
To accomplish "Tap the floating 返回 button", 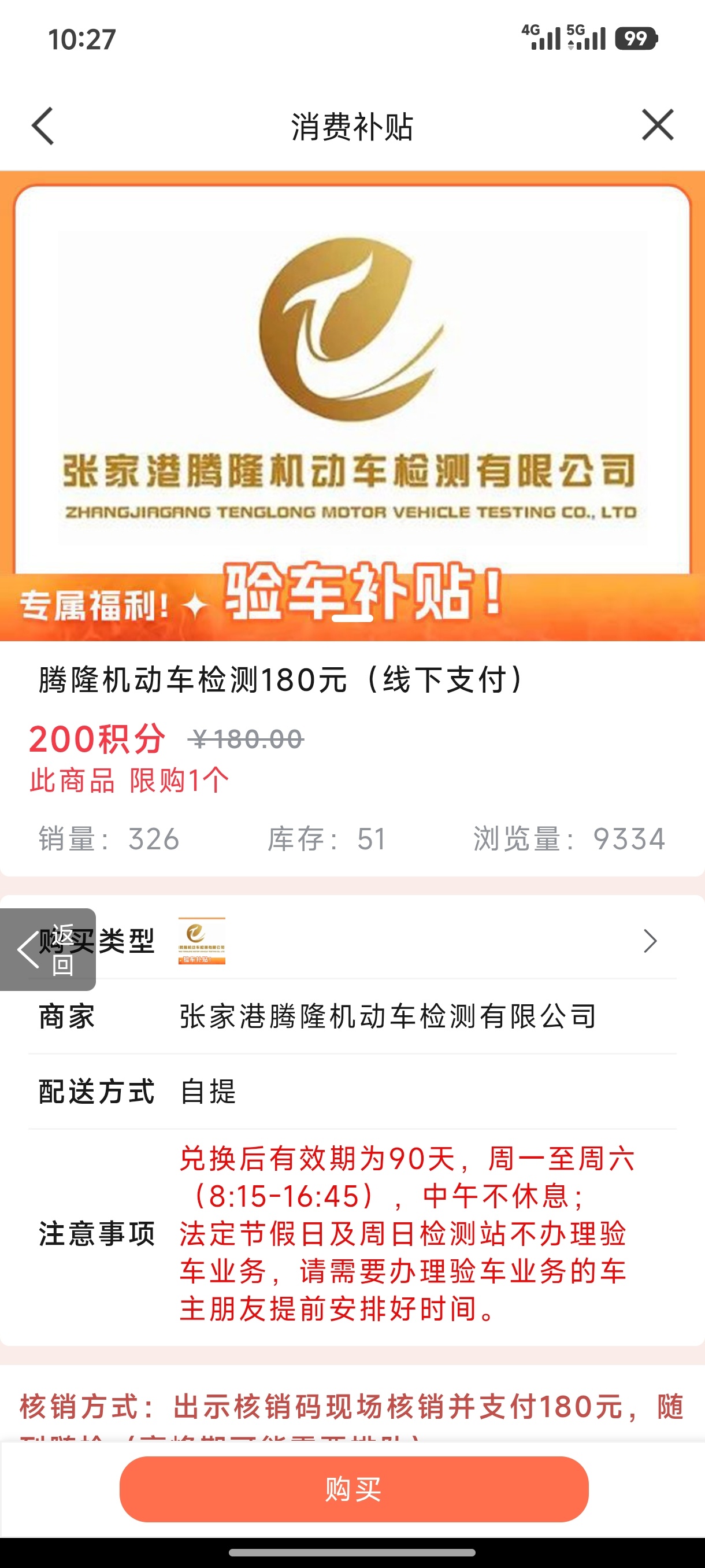I will pos(47,949).
